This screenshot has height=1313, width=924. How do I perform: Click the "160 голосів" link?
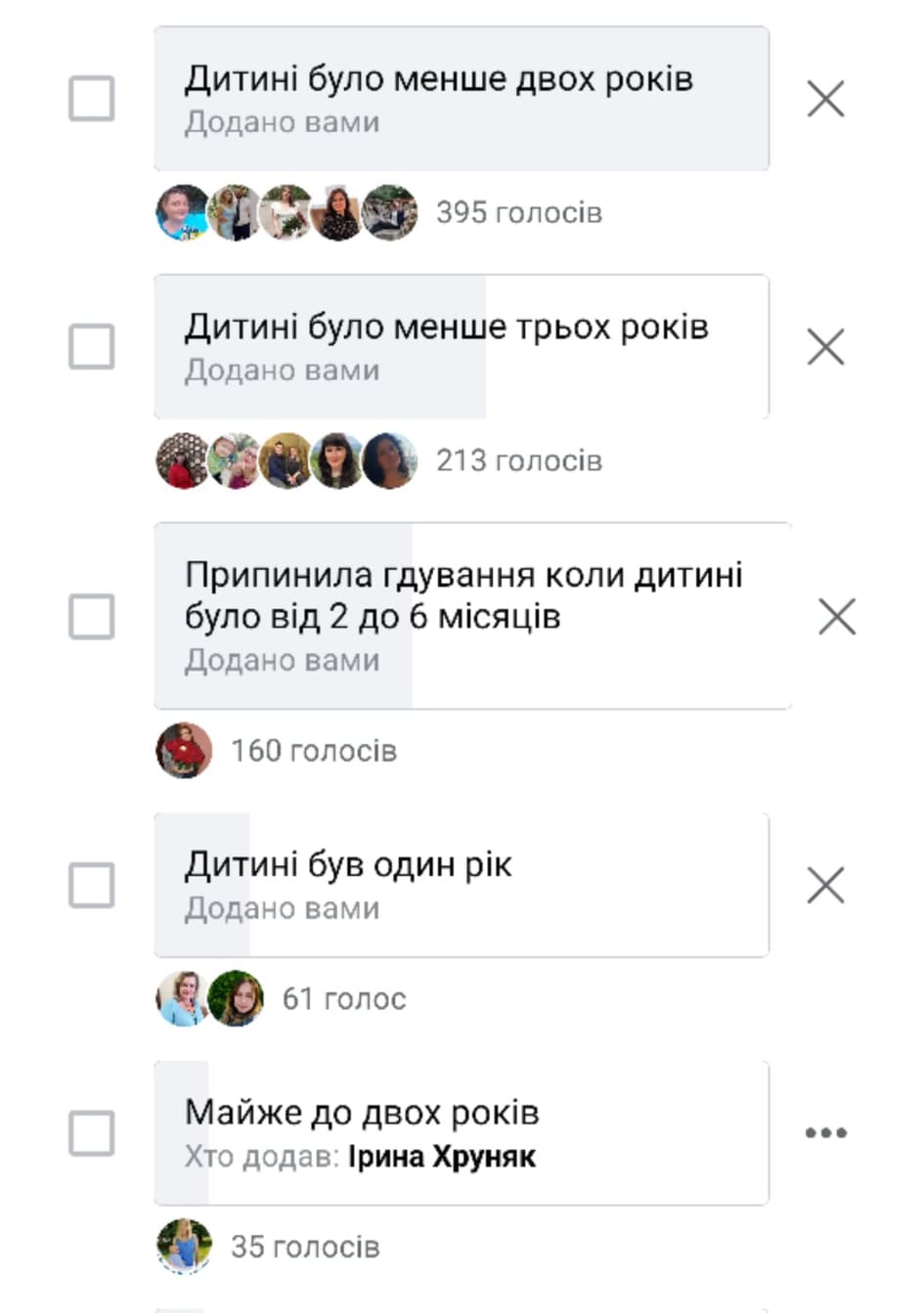(314, 751)
